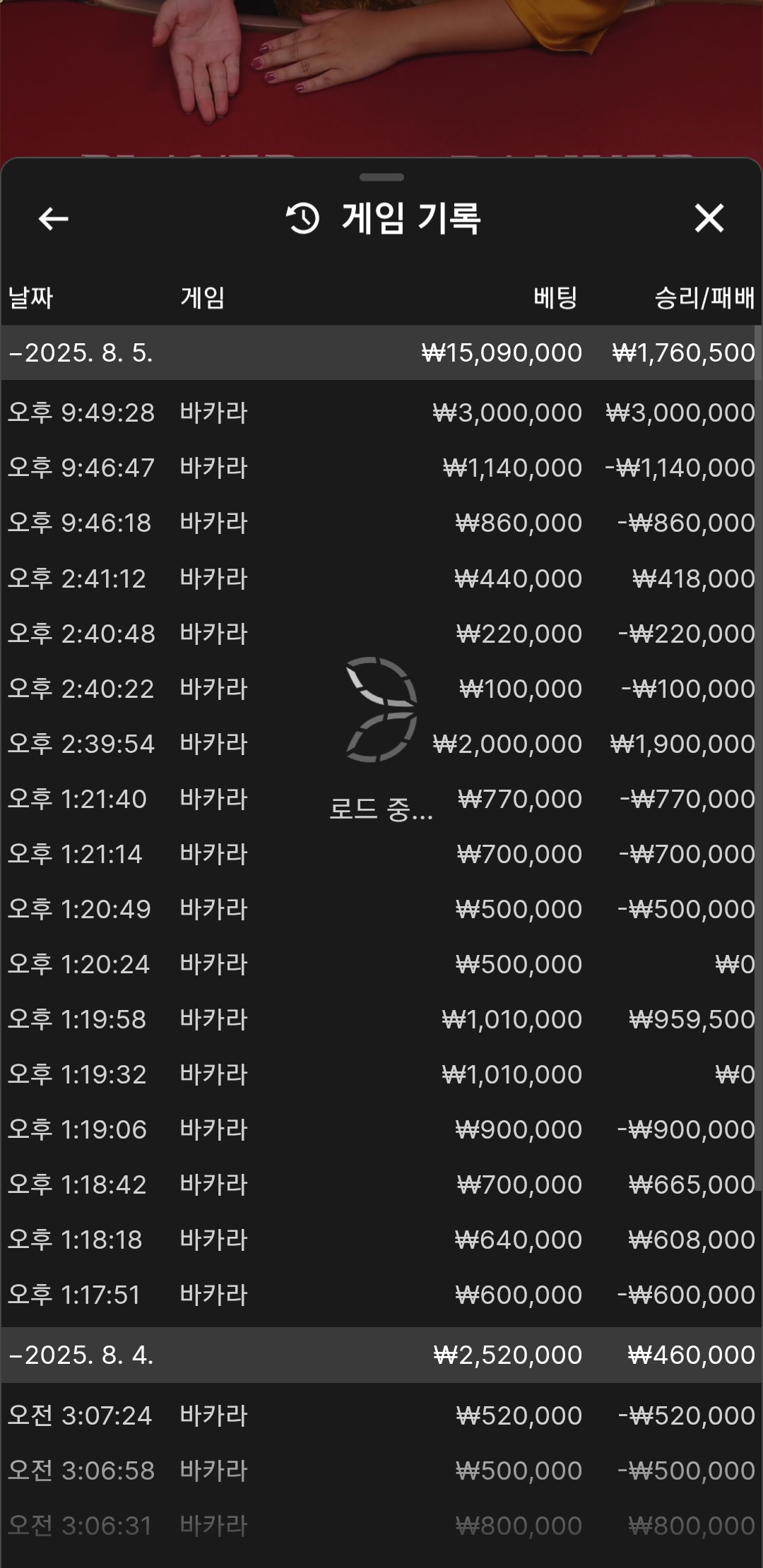Viewport: 763px width, 1568px height.
Task: Open the 오후 1:18:42 baccarat record
Action: click(x=381, y=1184)
